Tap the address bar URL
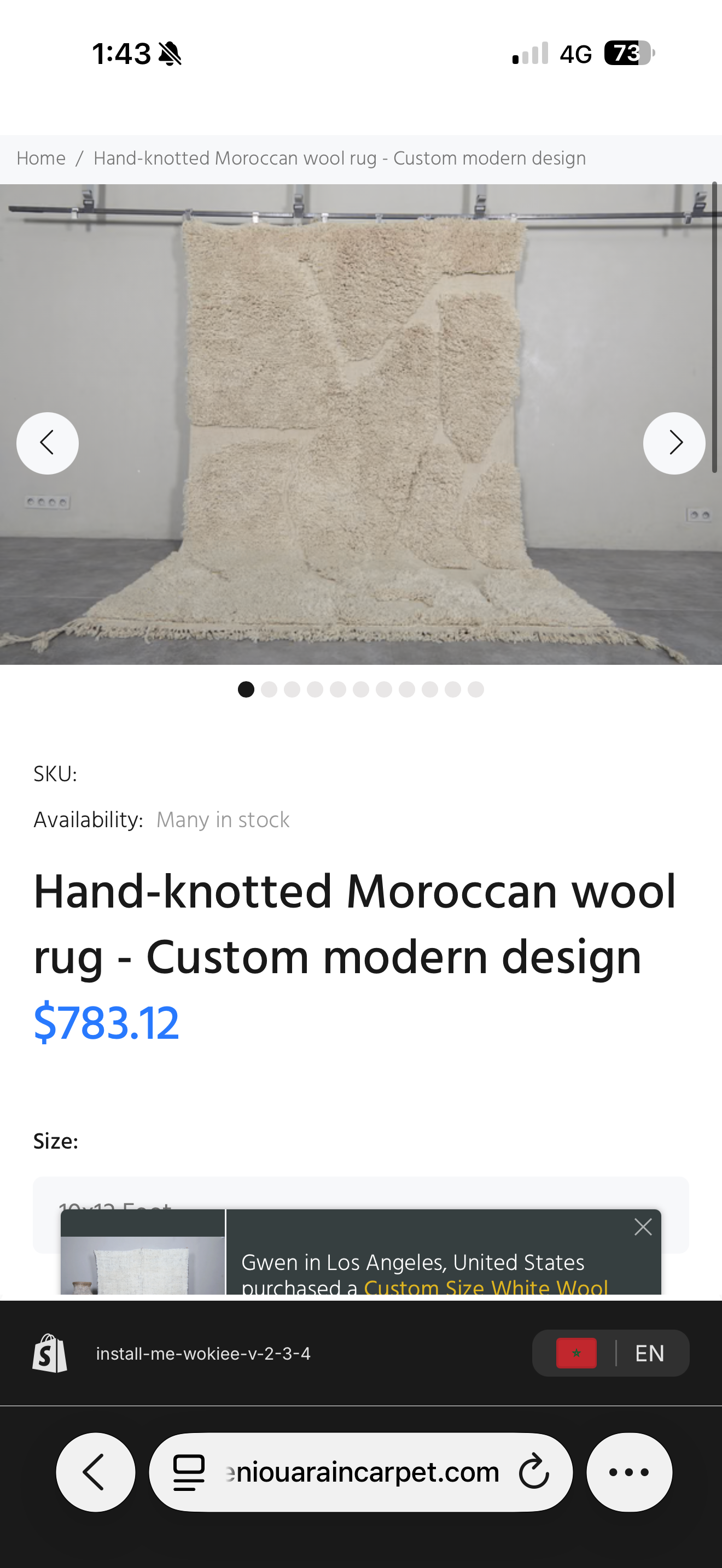Viewport: 722px width, 1568px height. tap(362, 1472)
